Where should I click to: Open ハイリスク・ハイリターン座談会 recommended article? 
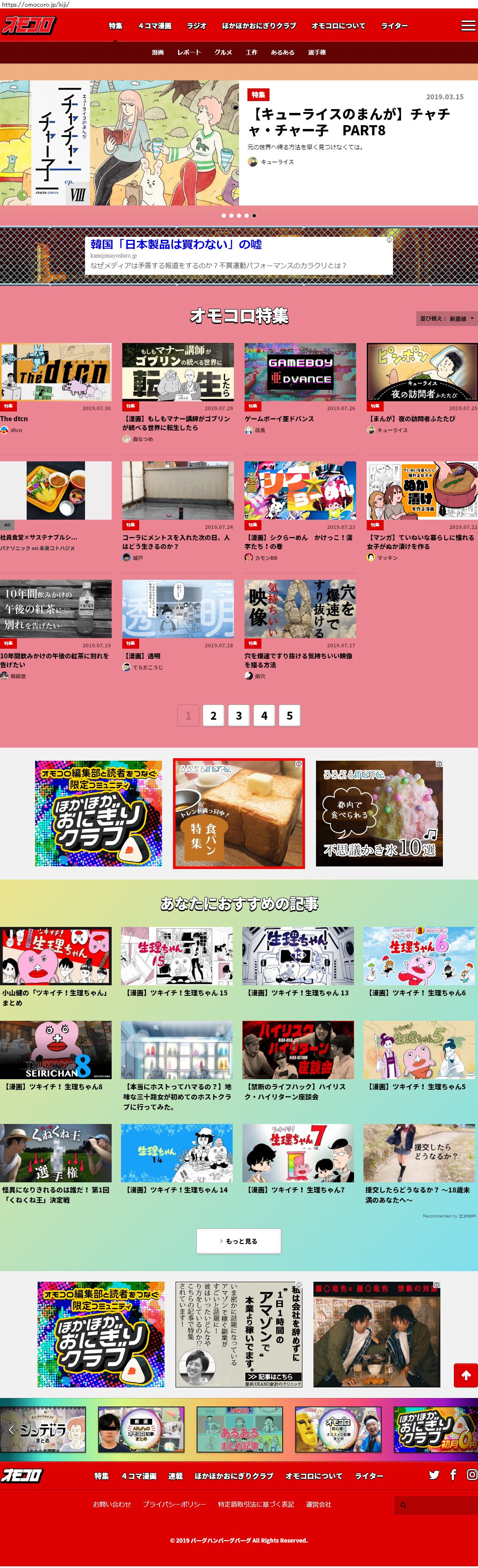pos(298,1050)
